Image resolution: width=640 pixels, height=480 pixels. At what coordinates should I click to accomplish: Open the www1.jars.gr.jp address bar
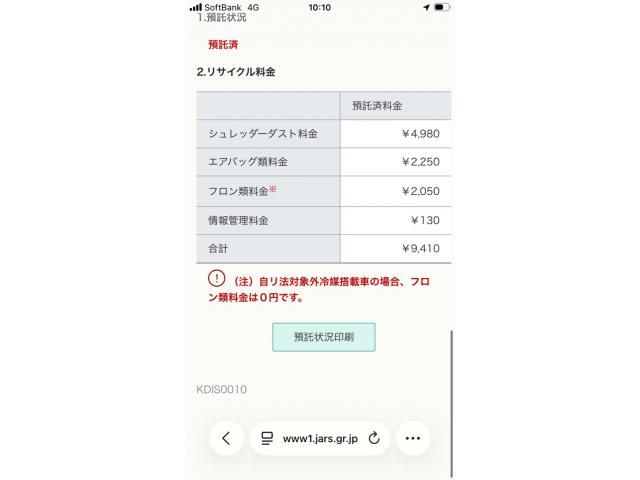[x=320, y=438]
